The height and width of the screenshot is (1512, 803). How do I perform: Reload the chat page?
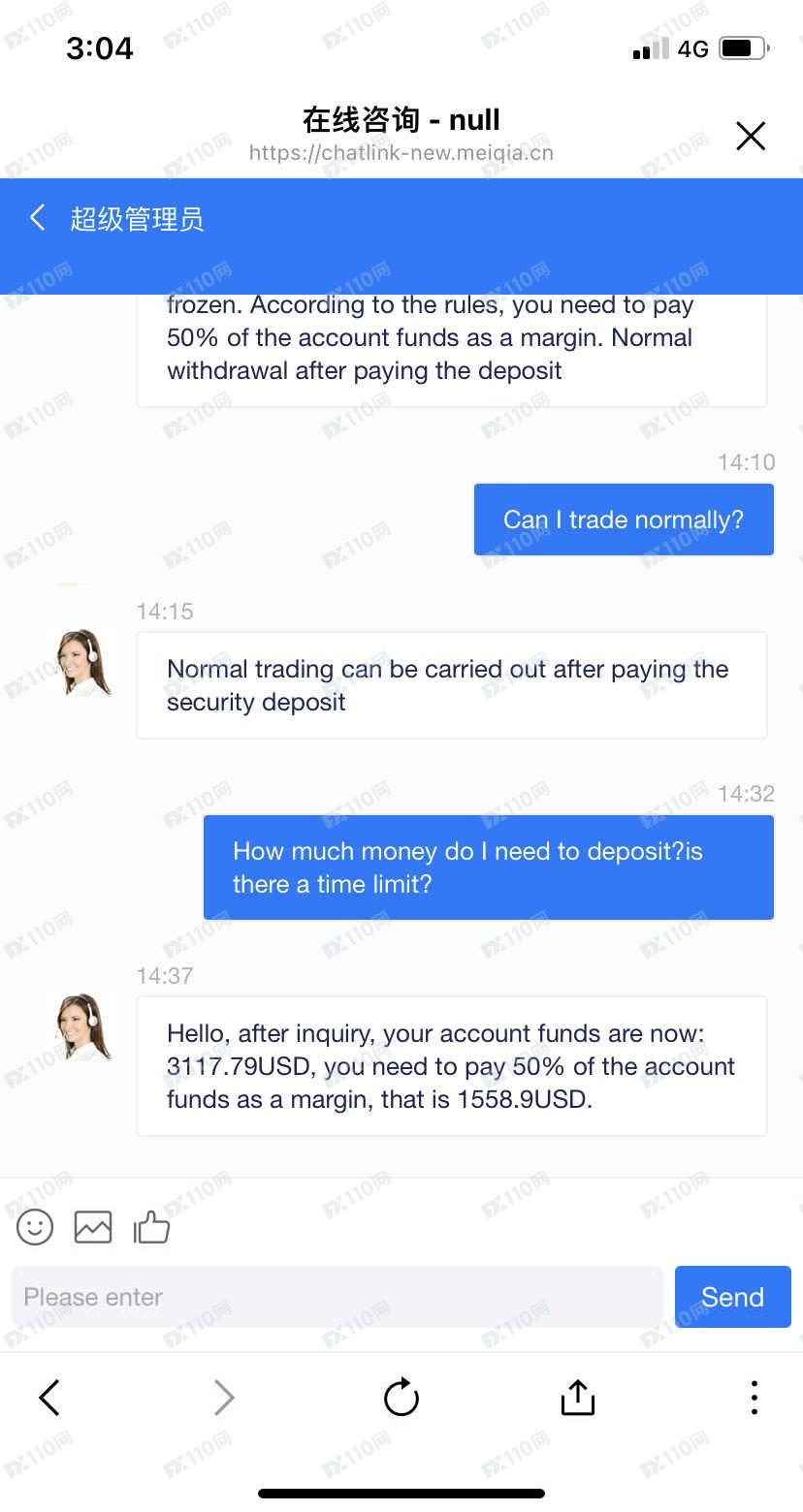tap(401, 1398)
